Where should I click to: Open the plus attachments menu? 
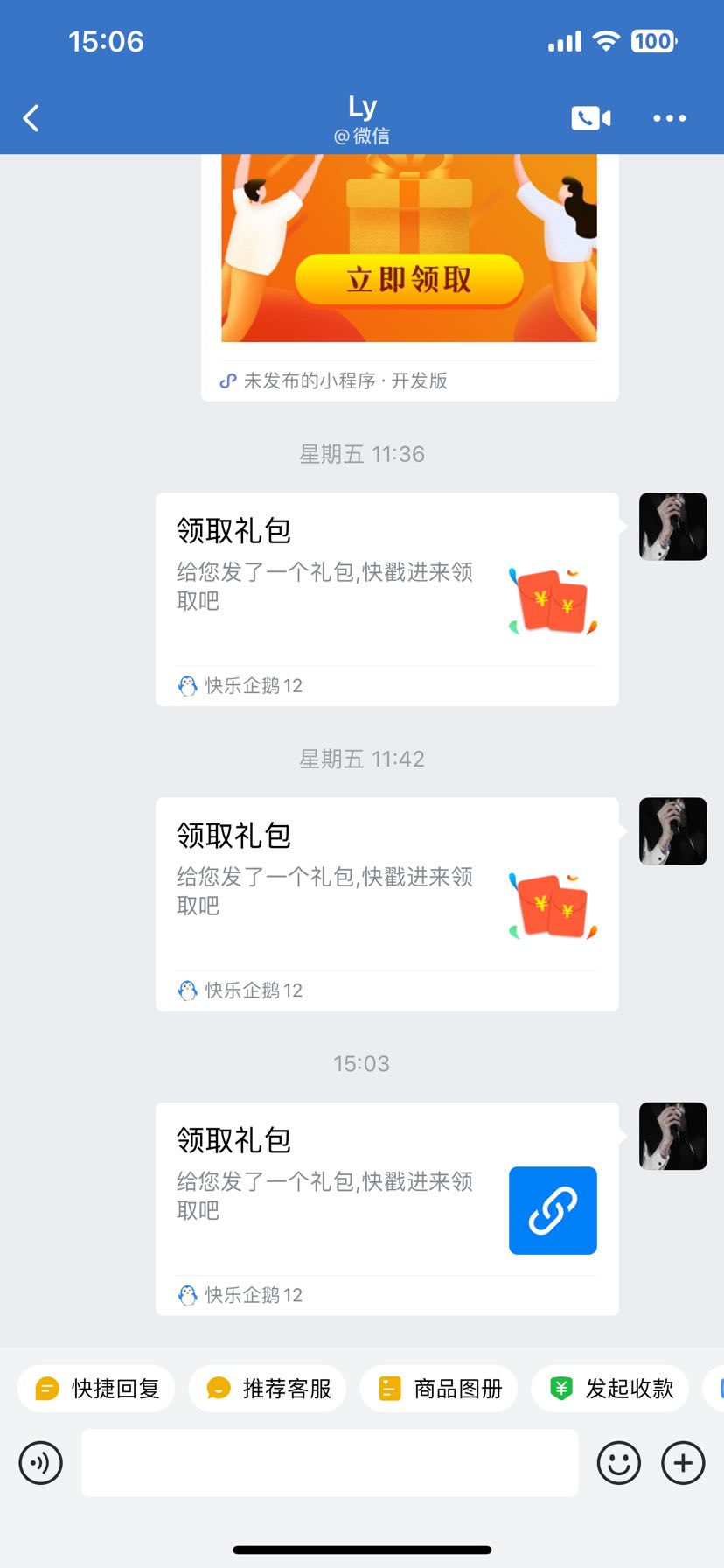(683, 1462)
